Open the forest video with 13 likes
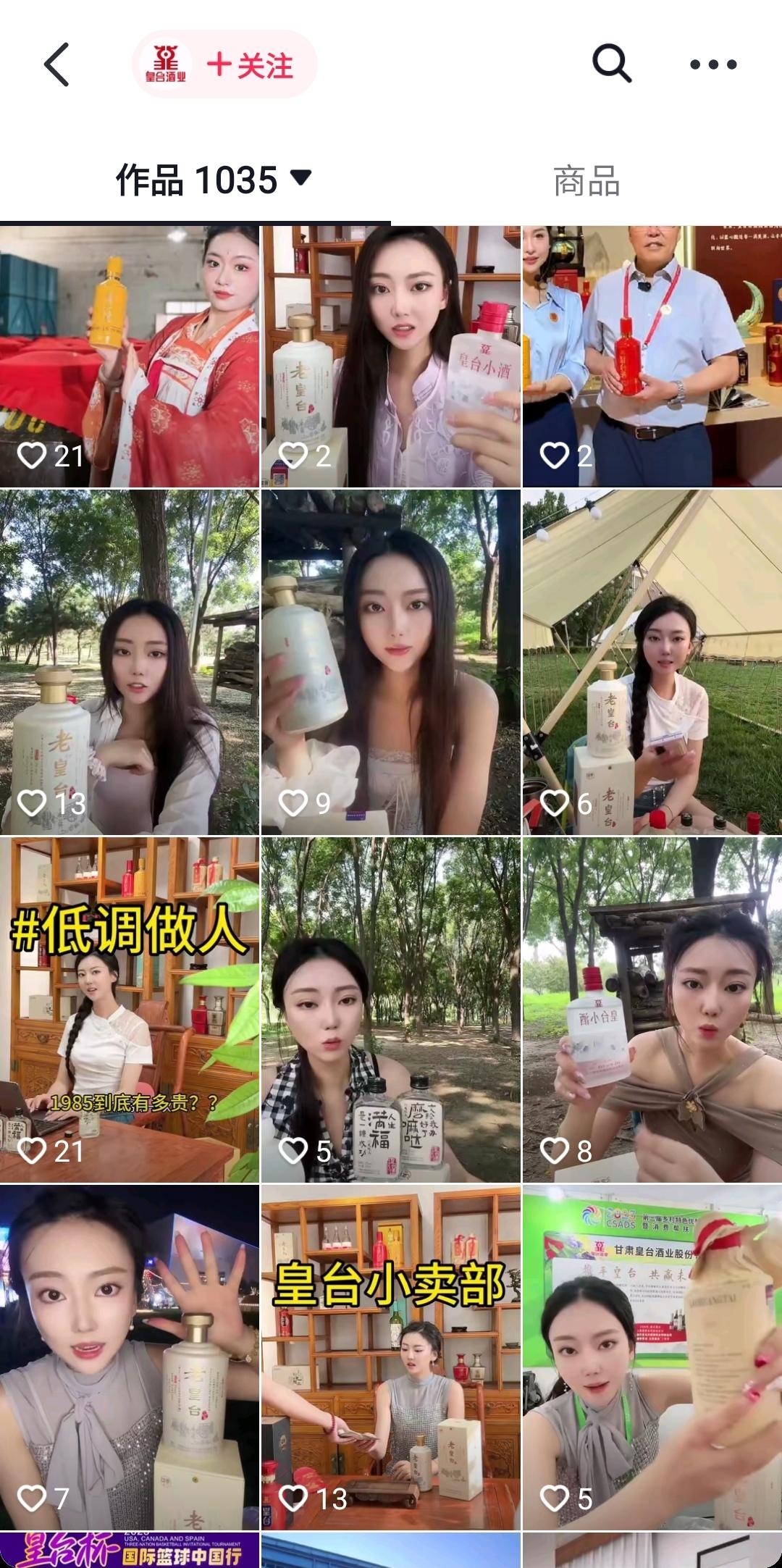Image resolution: width=782 pixels, height=1568 pixels. pyautogui.click(x=130, y=662)
